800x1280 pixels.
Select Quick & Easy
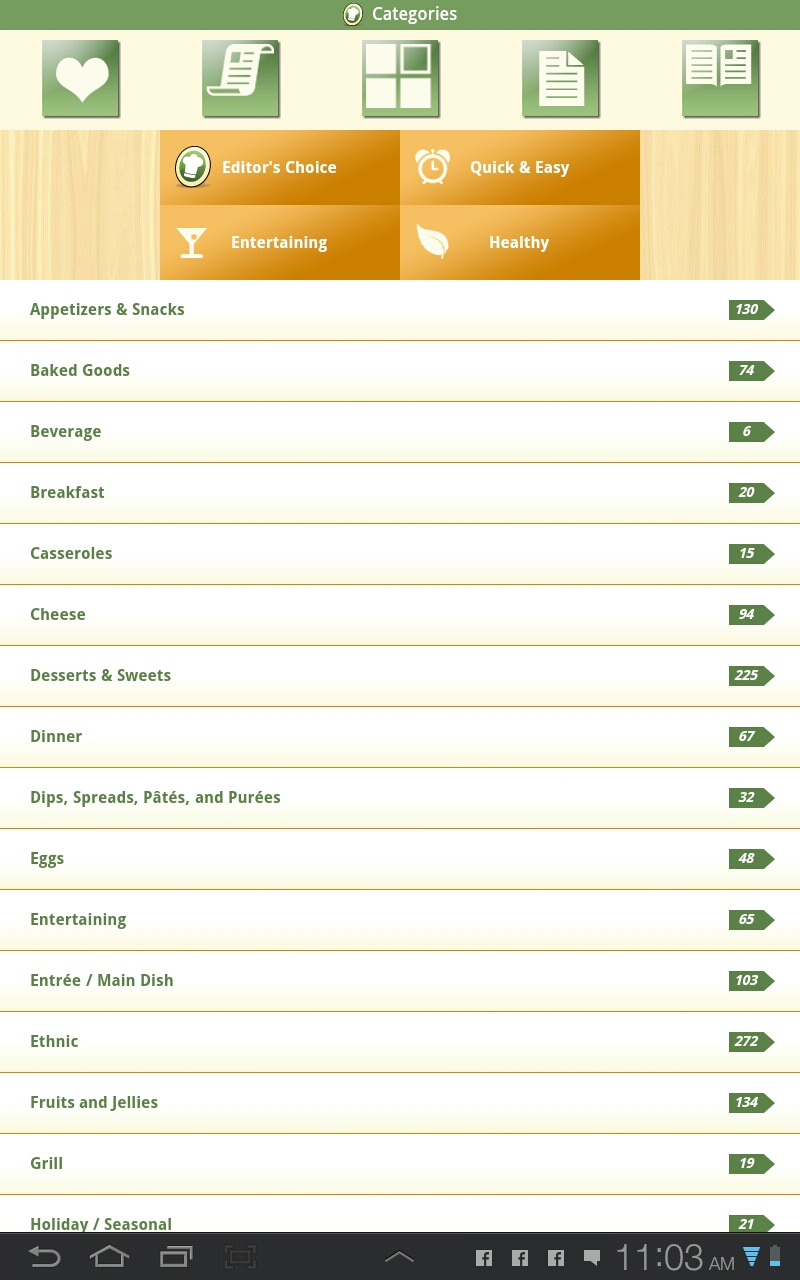(x=520, y=167)
